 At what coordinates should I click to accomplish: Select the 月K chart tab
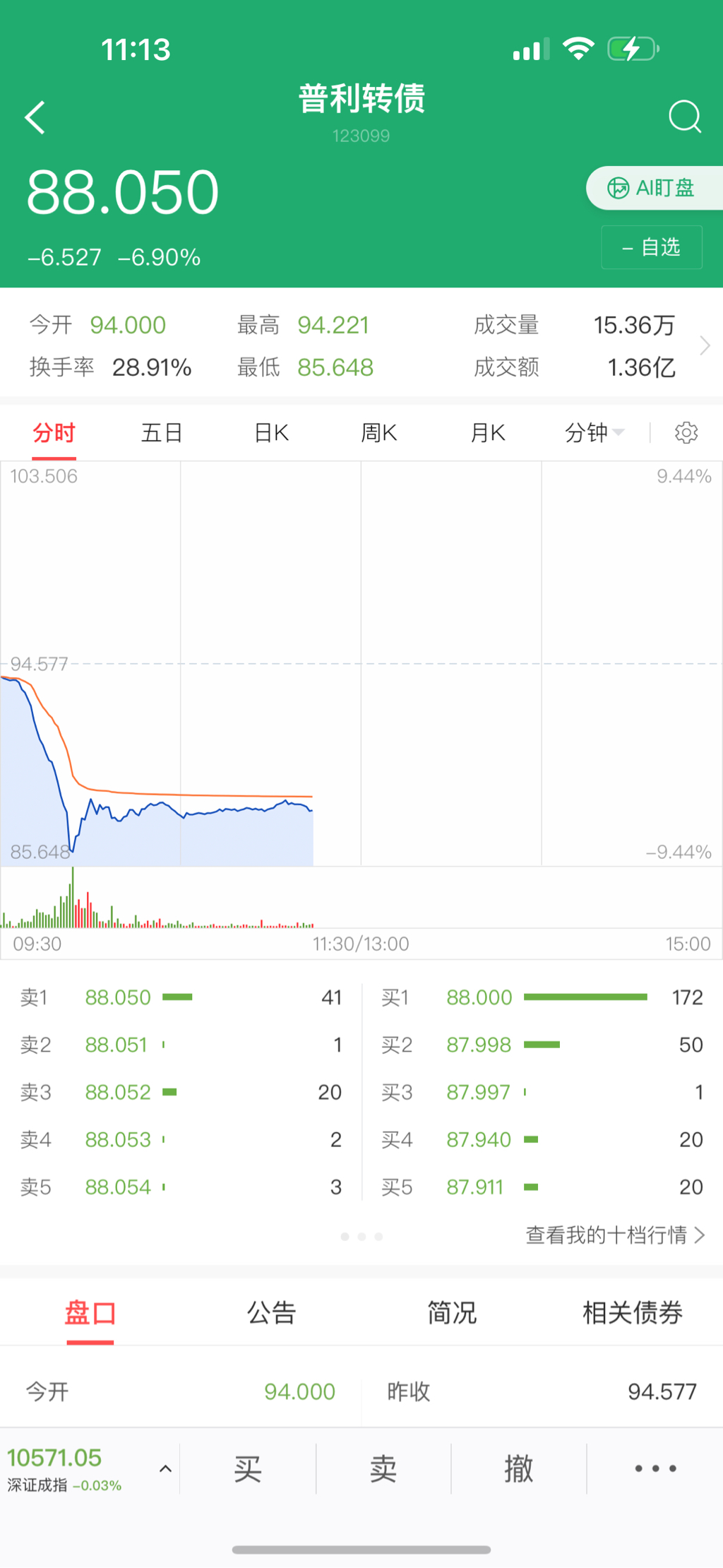[487, 432]
